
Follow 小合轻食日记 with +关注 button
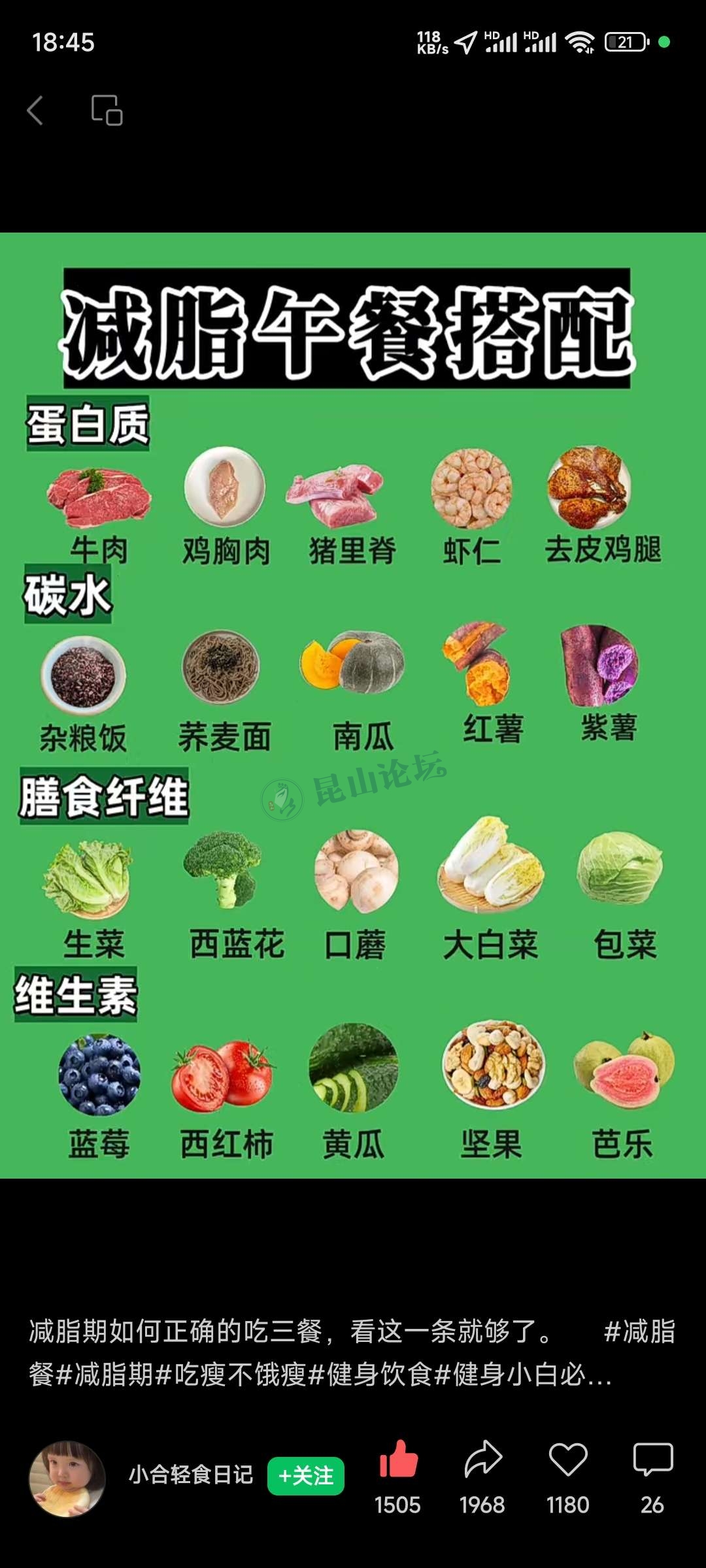305,1475
